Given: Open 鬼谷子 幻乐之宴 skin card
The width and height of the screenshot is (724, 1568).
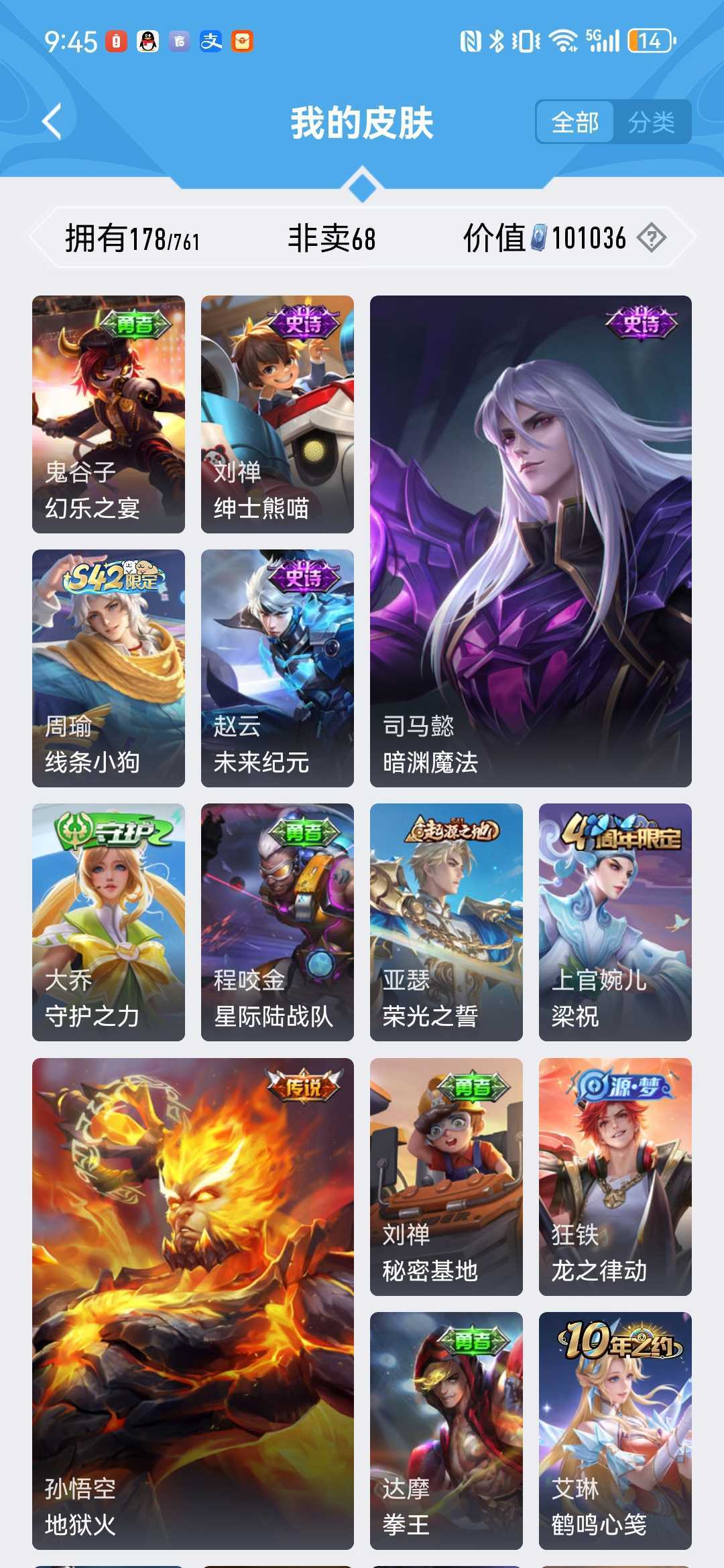Looking at the screenshot, I should pos(109,414).
